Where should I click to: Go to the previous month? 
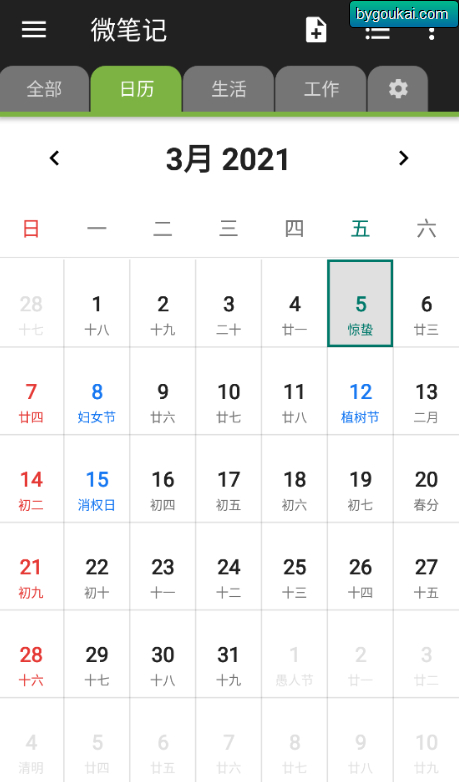click(54, 158)
